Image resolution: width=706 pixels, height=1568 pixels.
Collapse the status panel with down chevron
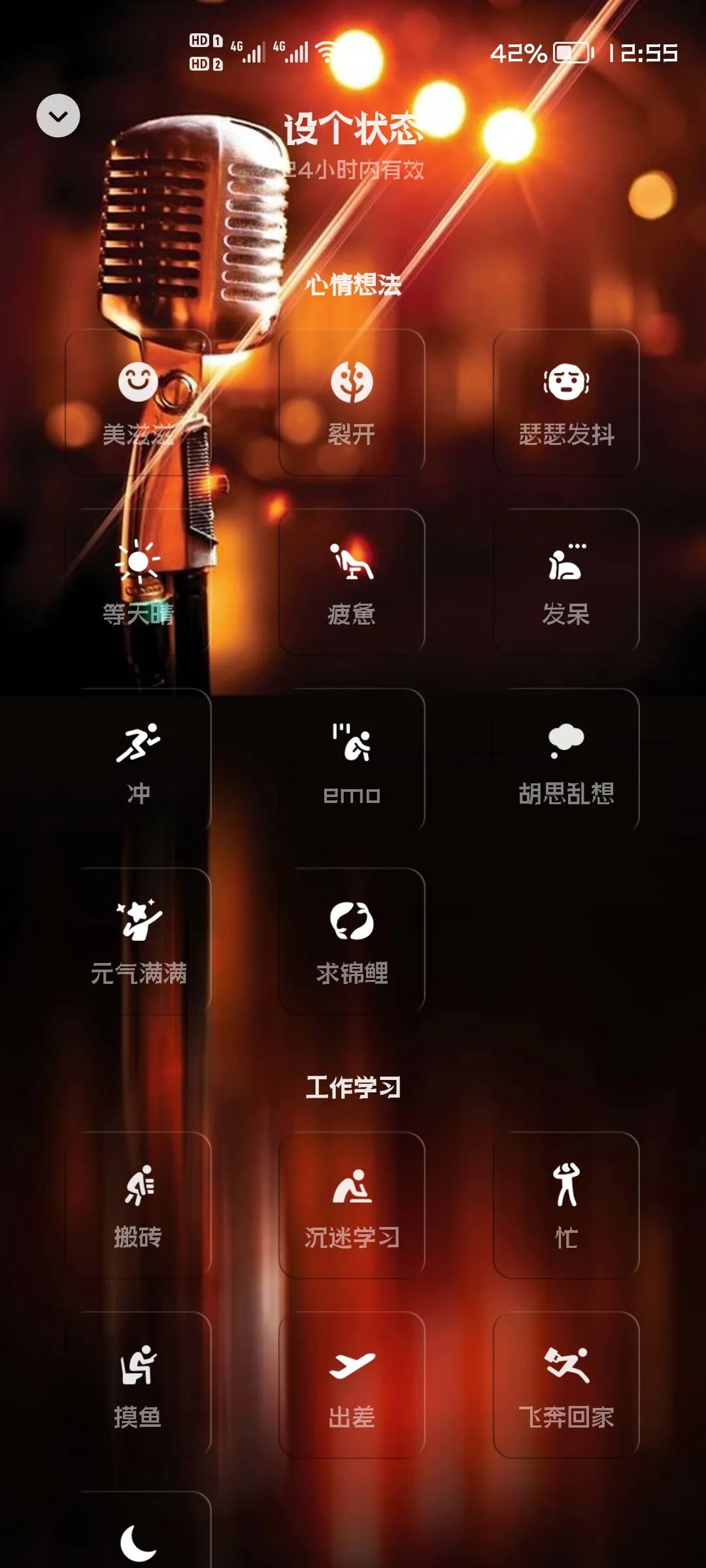[58, 116]
